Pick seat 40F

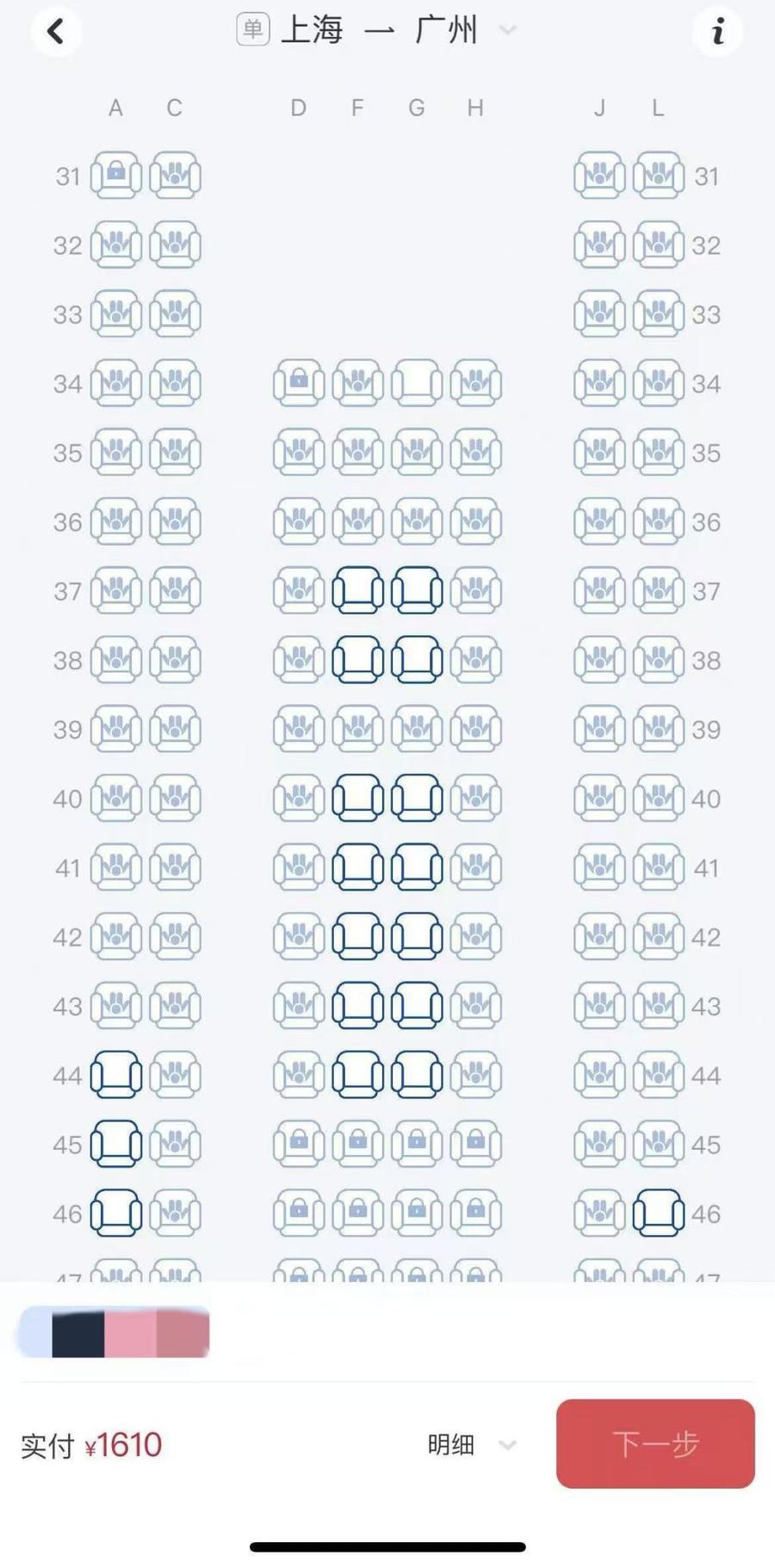pos(358,799)
